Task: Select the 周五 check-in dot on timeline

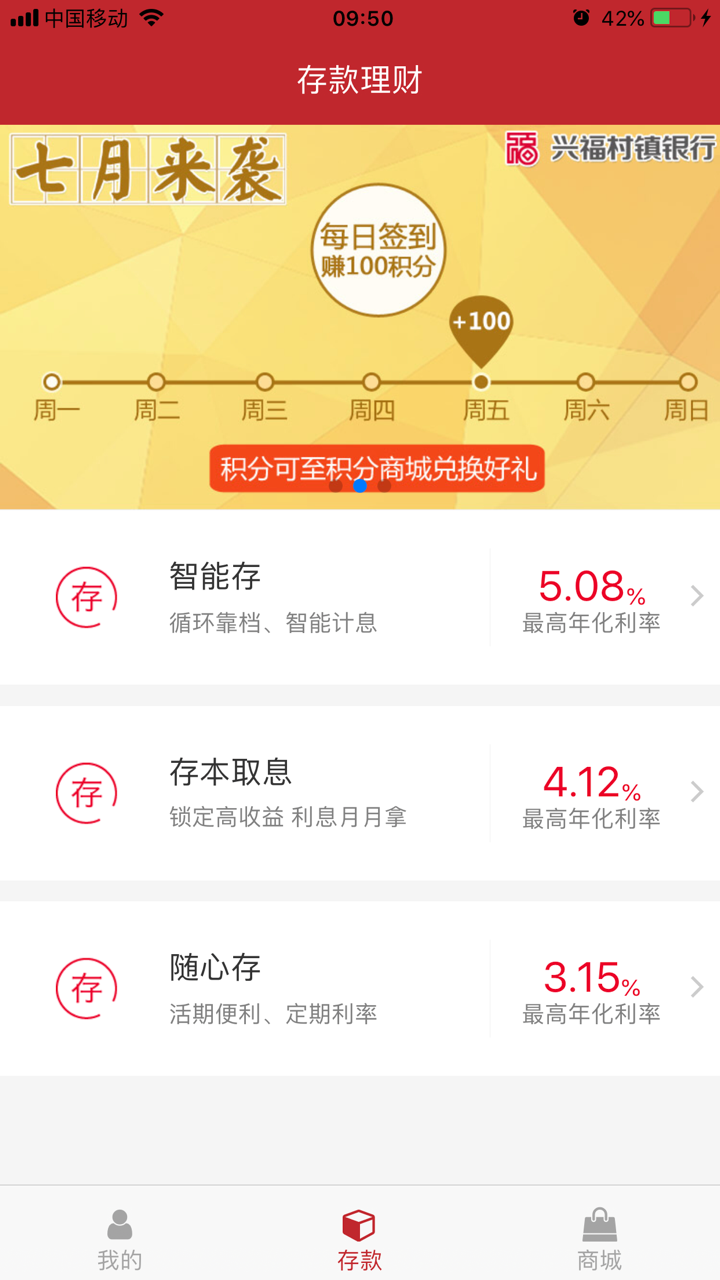Action: [x=481, y=381]
